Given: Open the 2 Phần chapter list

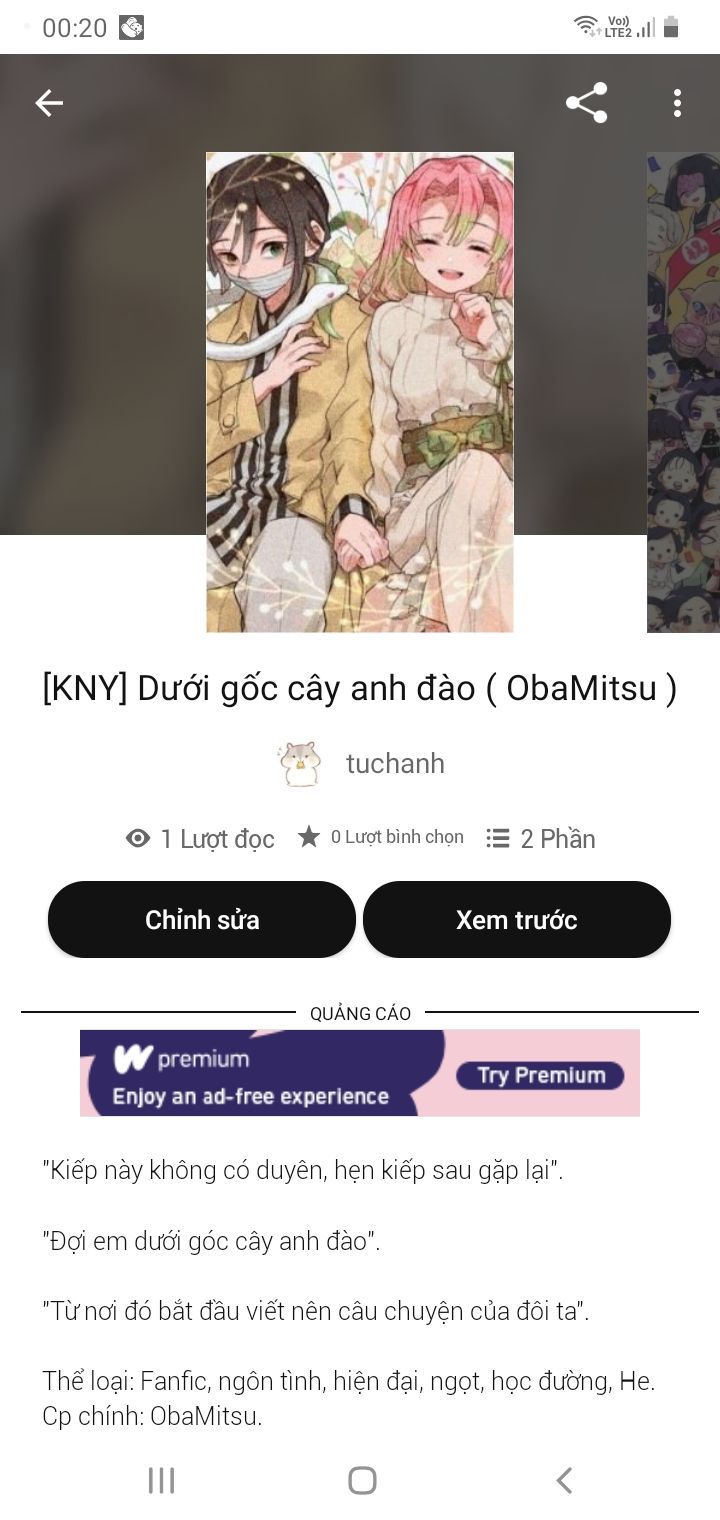Looking at the screenshot, I should [x=541, y=838].
